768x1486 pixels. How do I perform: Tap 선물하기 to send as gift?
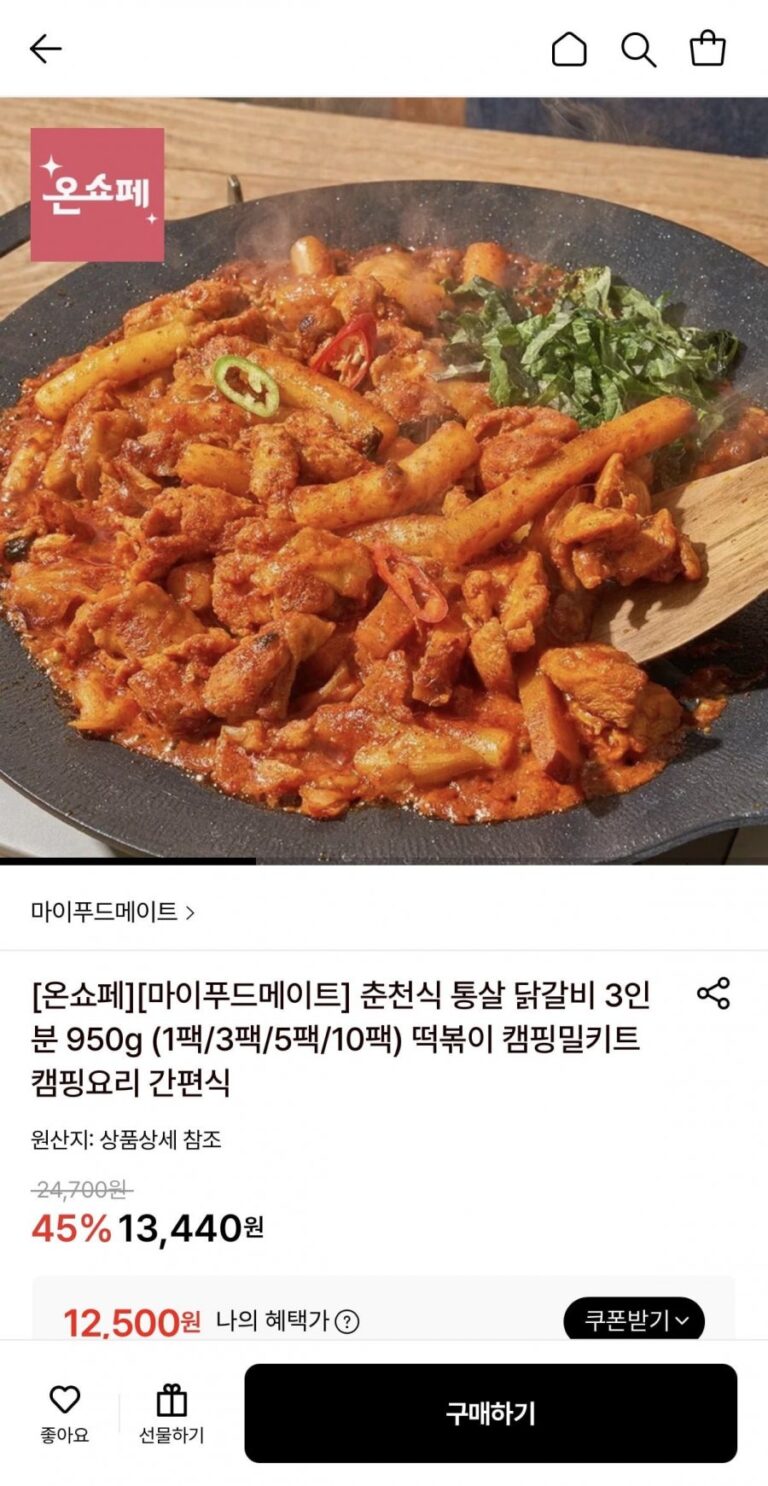pyautogui.click(x=171, y=1412)
